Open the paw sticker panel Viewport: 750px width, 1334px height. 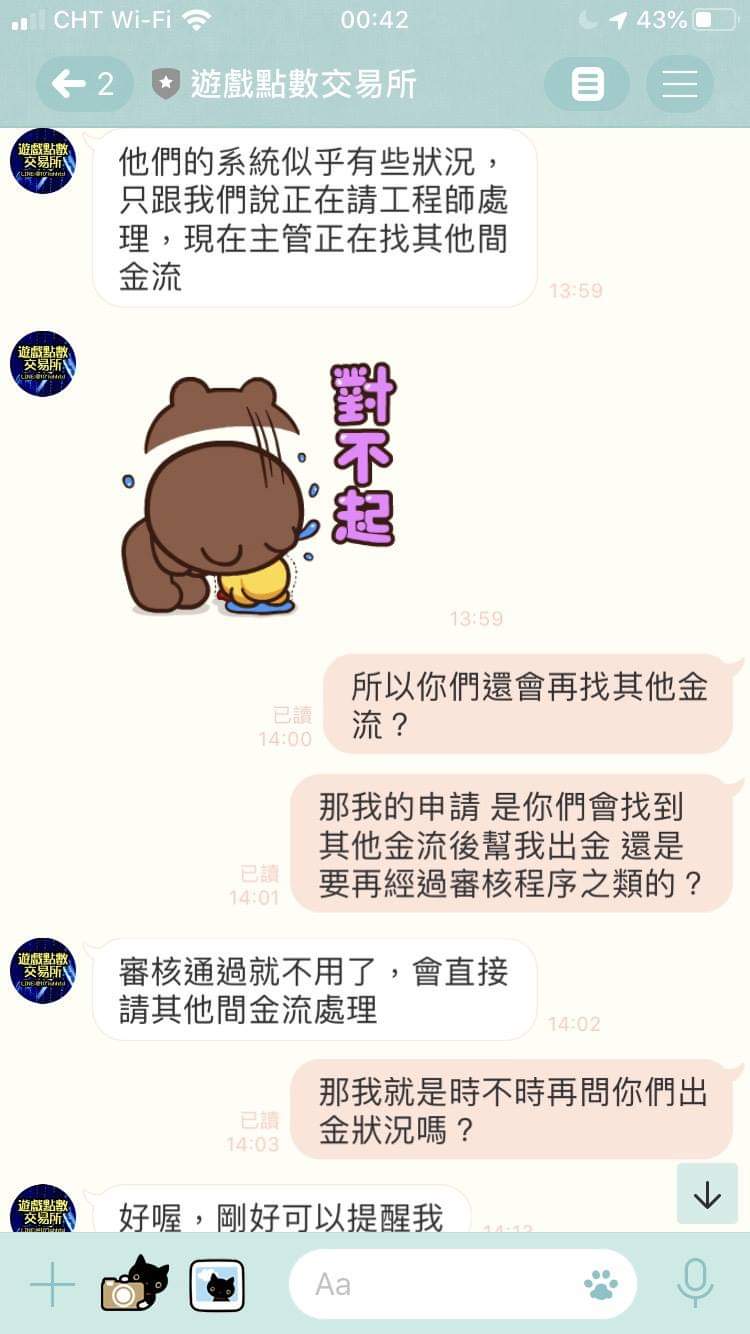click(x=601, y=1284)
